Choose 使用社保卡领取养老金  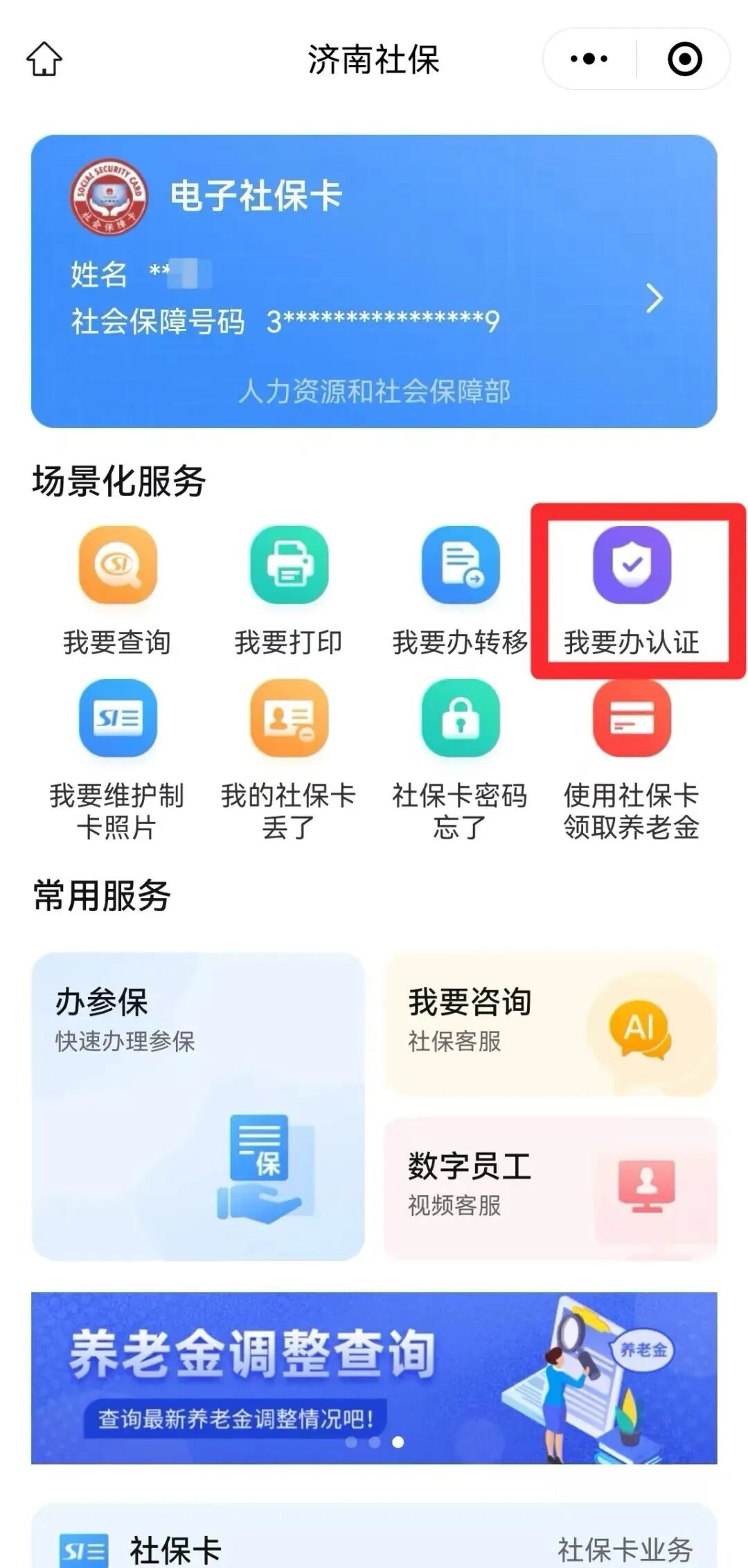coord(631,759)
